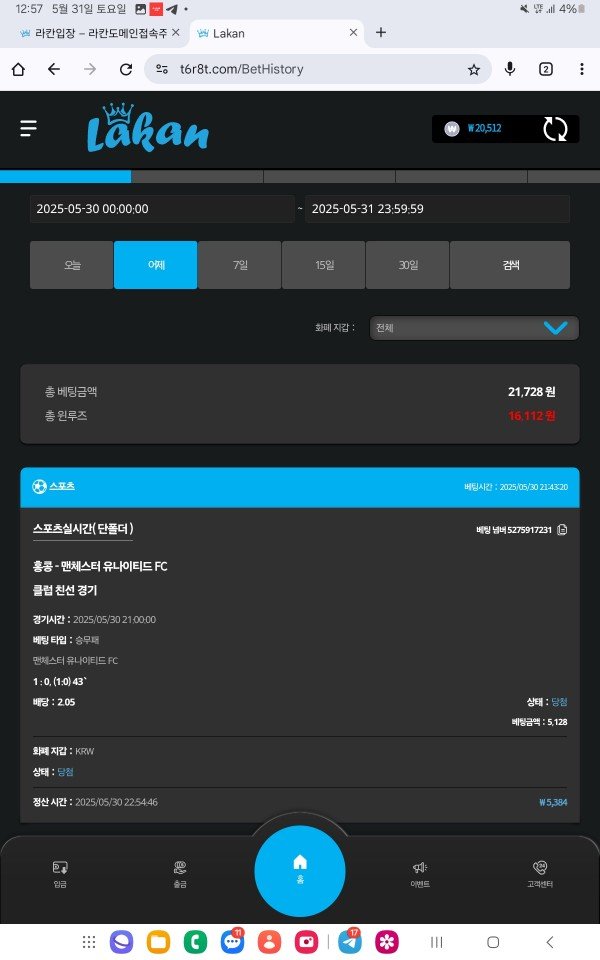600x960 pixels.
Task: Select the 7일 period filter
Action: point(240,265)
